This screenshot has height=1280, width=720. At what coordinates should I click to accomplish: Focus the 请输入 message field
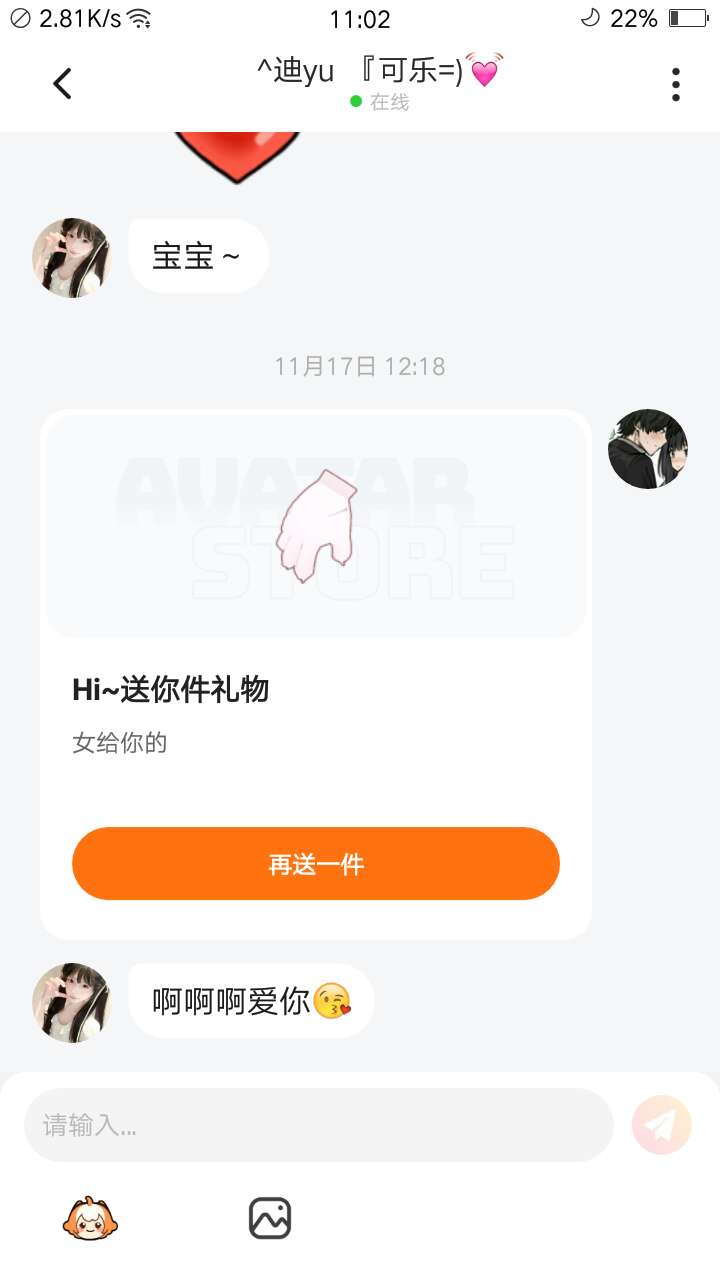click(x=318, y=1125)
